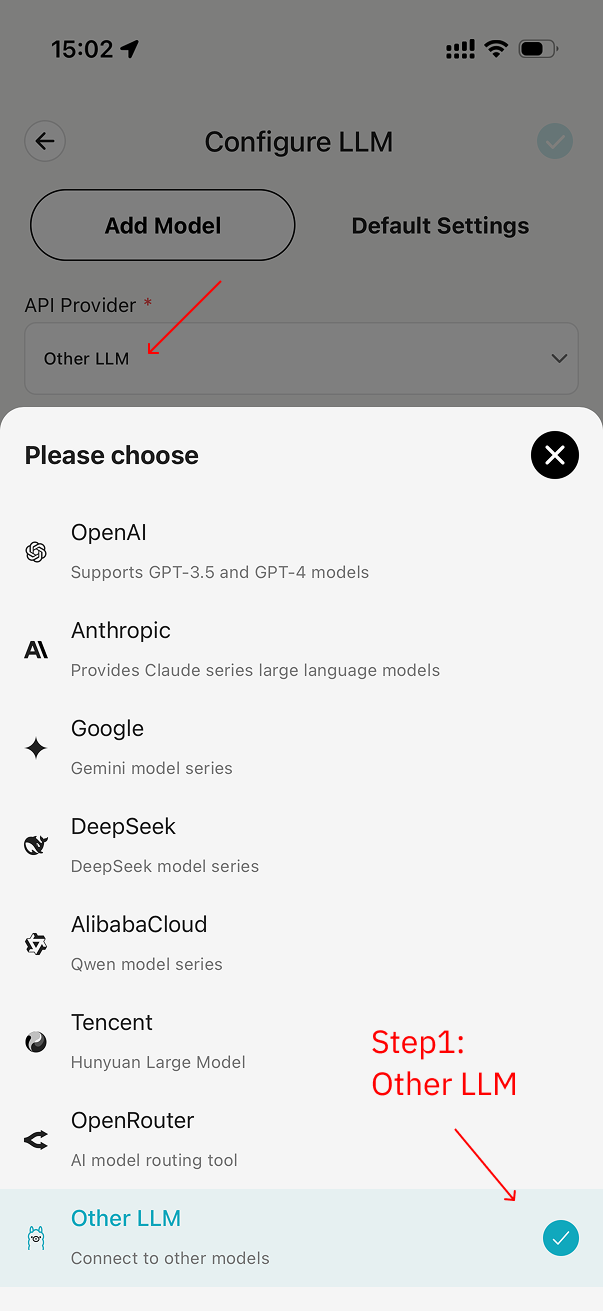The height and width of the screenshot is (1311, 603).
Task: Close the Please choose sheet
Action: click(x=555, y=456)
